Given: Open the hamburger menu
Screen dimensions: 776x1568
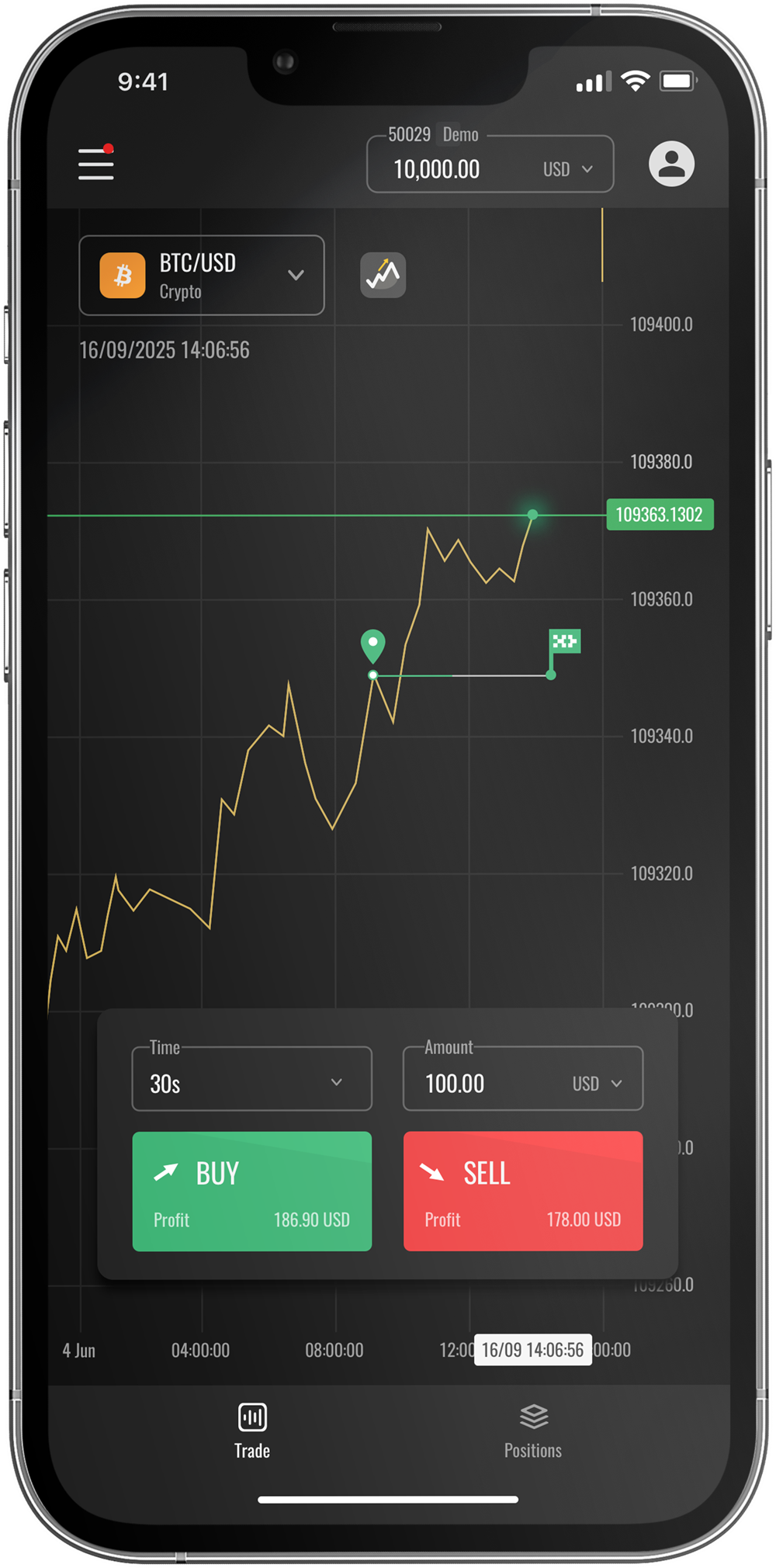Looking at the screenshot, I should pos(96,165).
